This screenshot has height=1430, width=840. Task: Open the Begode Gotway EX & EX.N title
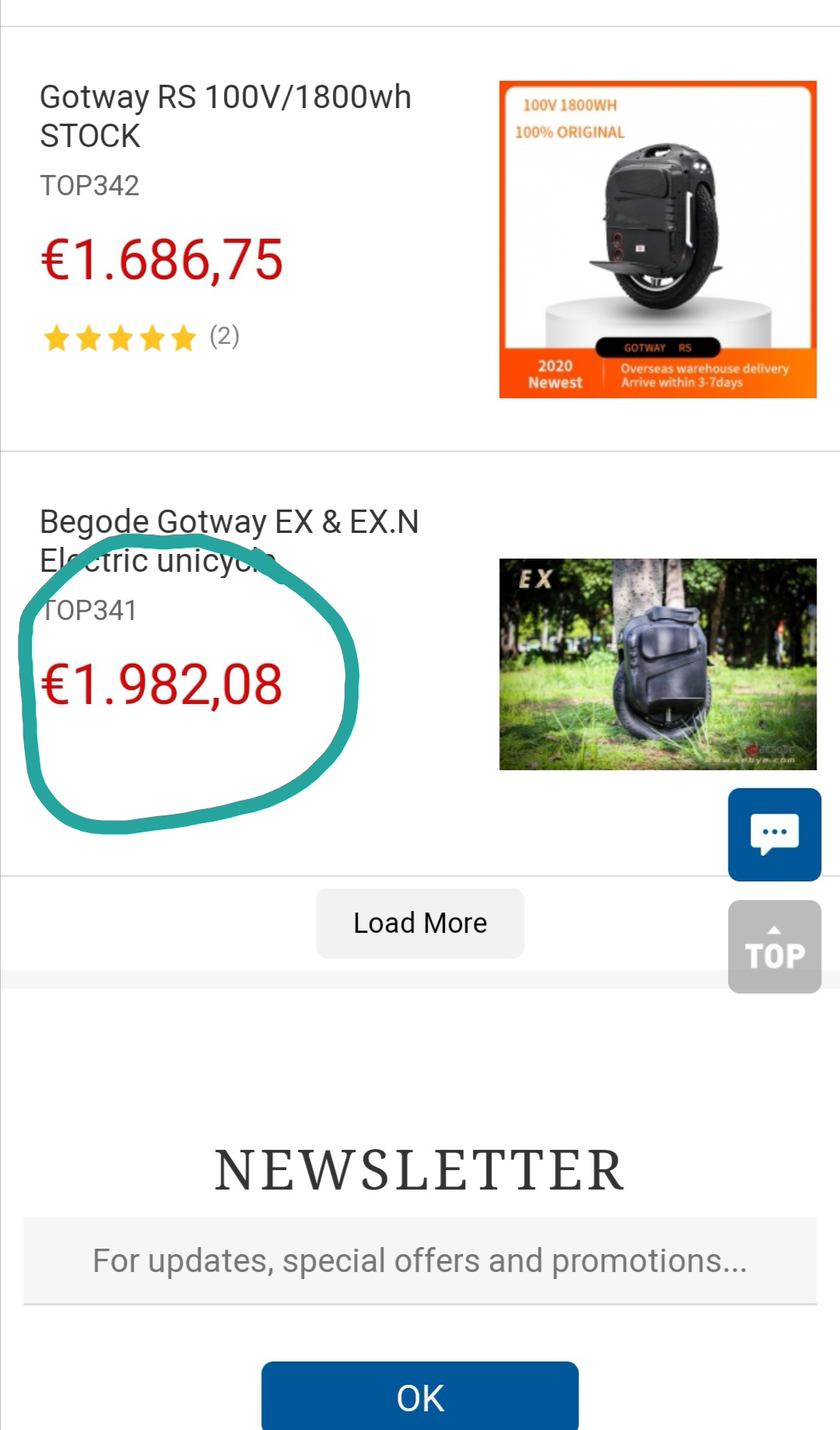click(x=229, y=541)
